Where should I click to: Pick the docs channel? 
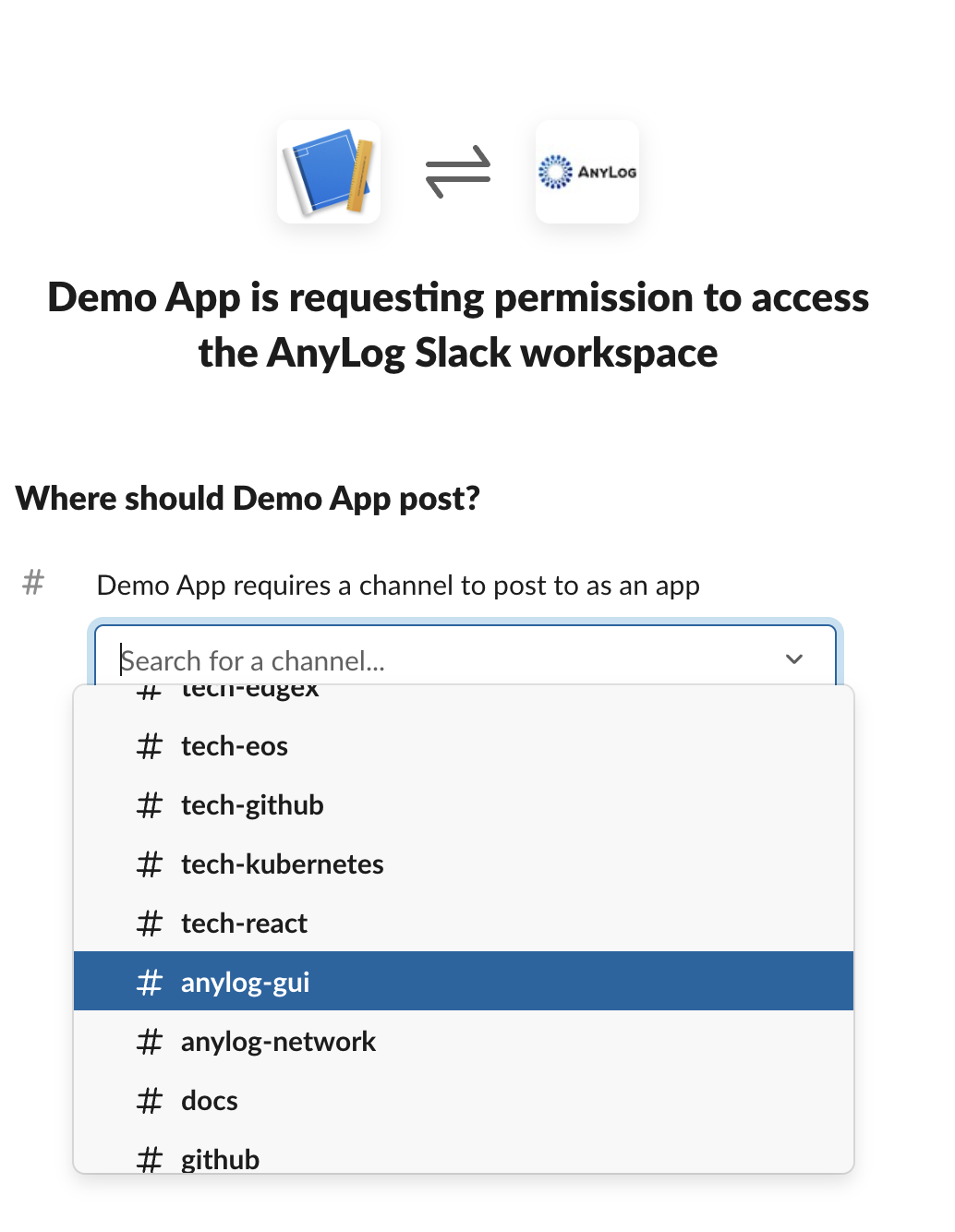[464, 1101]
